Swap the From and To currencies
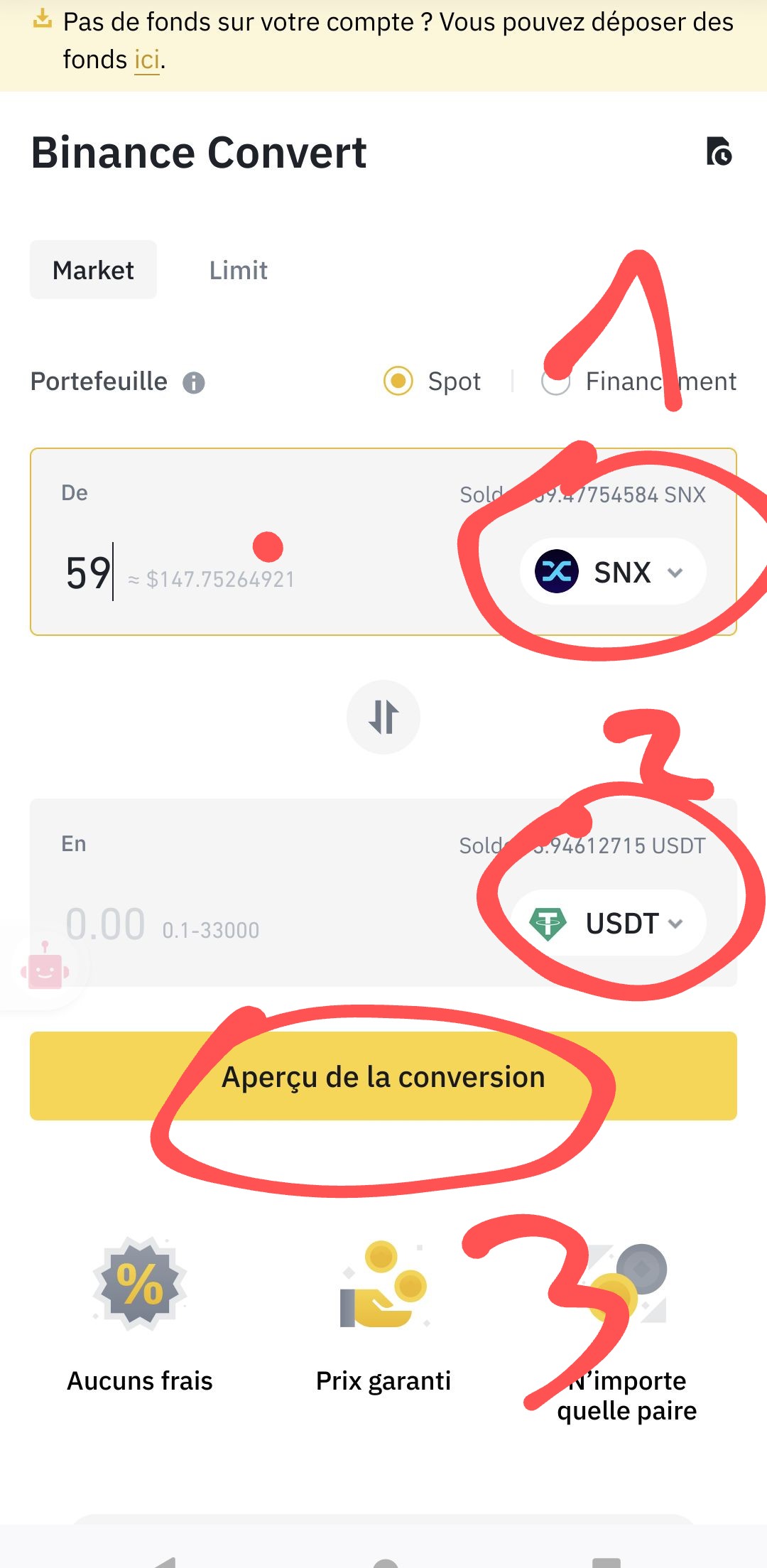Viewport: 767px width, 1568px height. pos(383,717)
